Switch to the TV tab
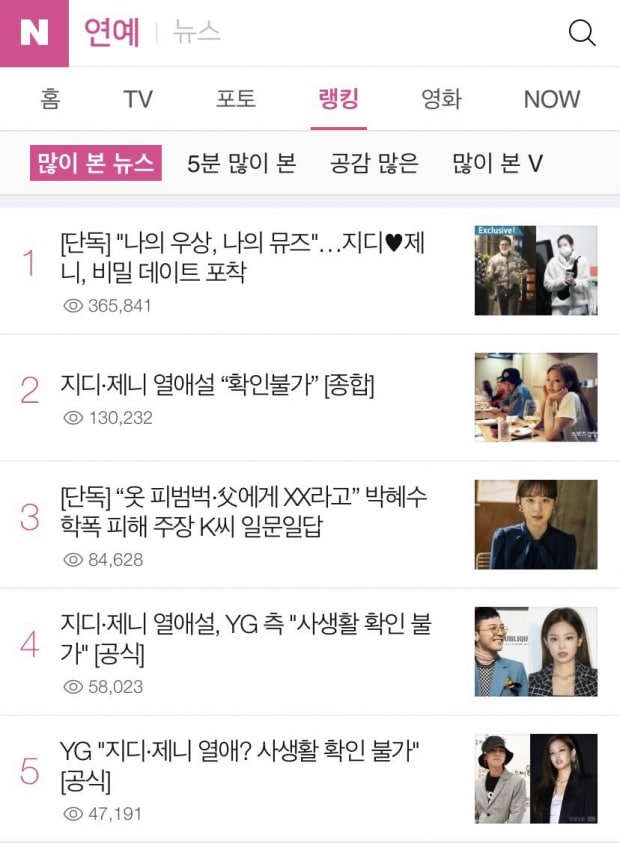620x843 pixels. click(x=138, y=99)
